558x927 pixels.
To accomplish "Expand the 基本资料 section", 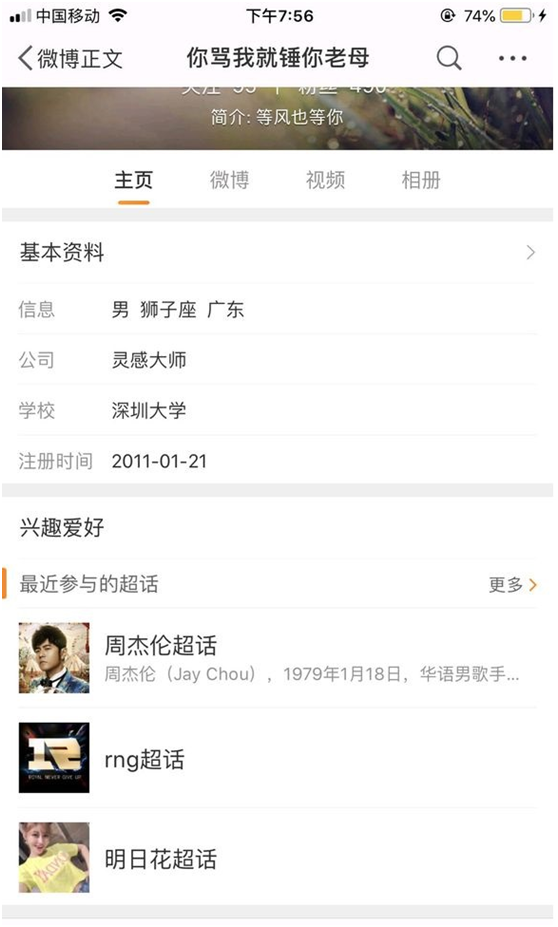I will click(x=278, y=252).
